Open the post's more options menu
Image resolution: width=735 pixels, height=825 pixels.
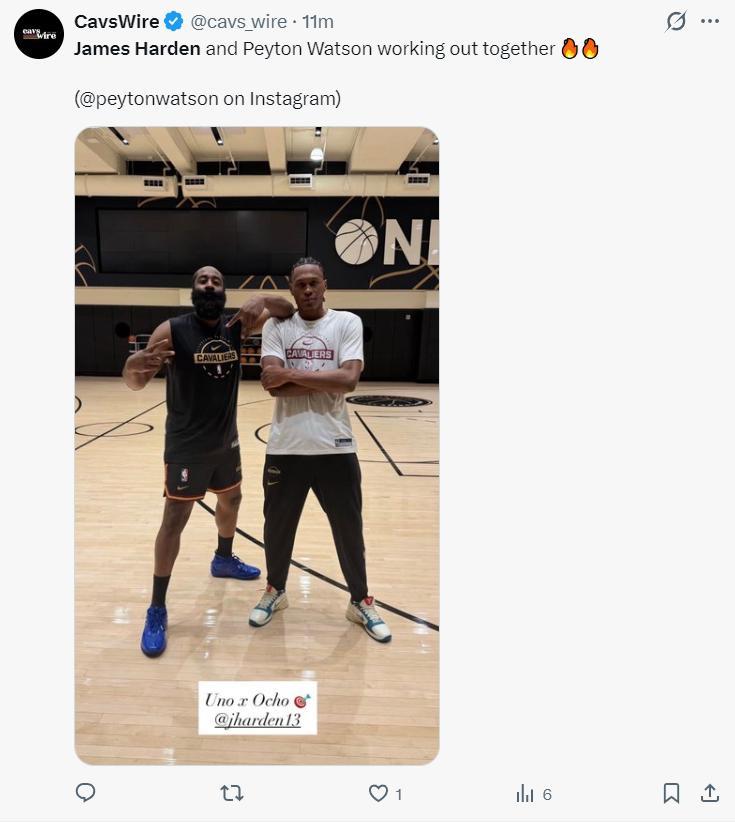(x=710, y=21)
